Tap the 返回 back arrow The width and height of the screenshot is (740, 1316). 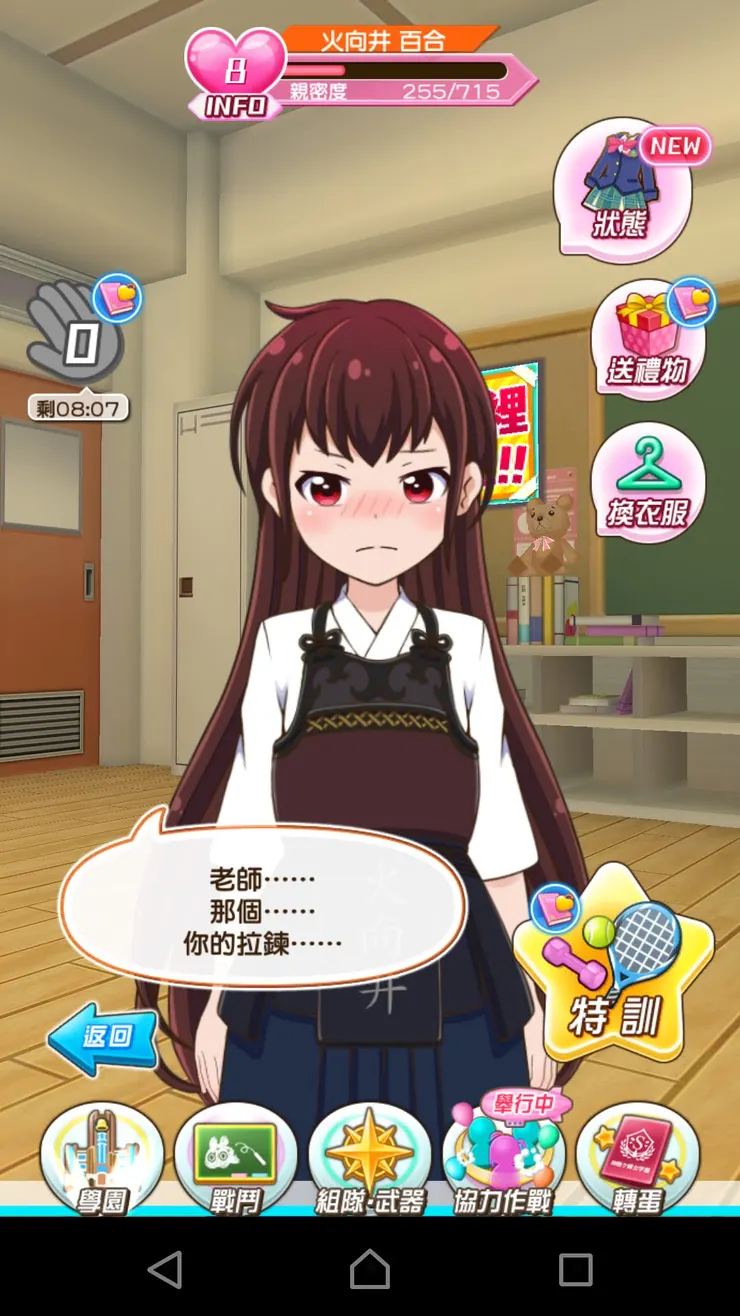(102, 1037)
